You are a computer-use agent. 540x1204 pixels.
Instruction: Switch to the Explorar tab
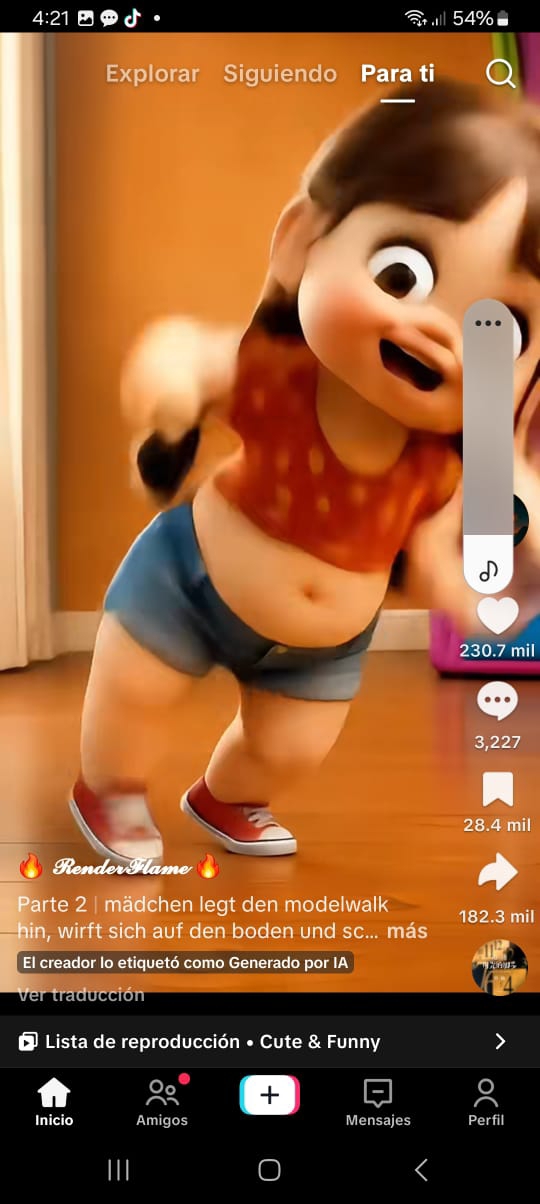(152, 73)
